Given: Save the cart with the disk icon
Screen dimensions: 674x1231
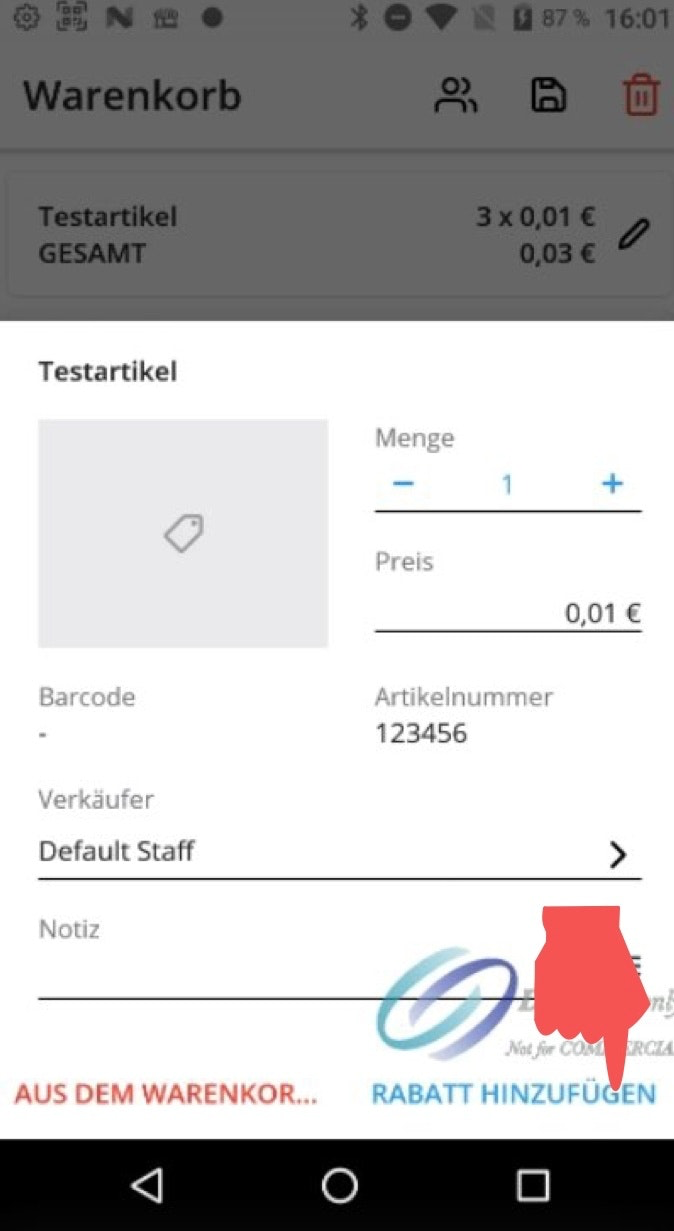Looking at the screenshot, I should (547, 96).
